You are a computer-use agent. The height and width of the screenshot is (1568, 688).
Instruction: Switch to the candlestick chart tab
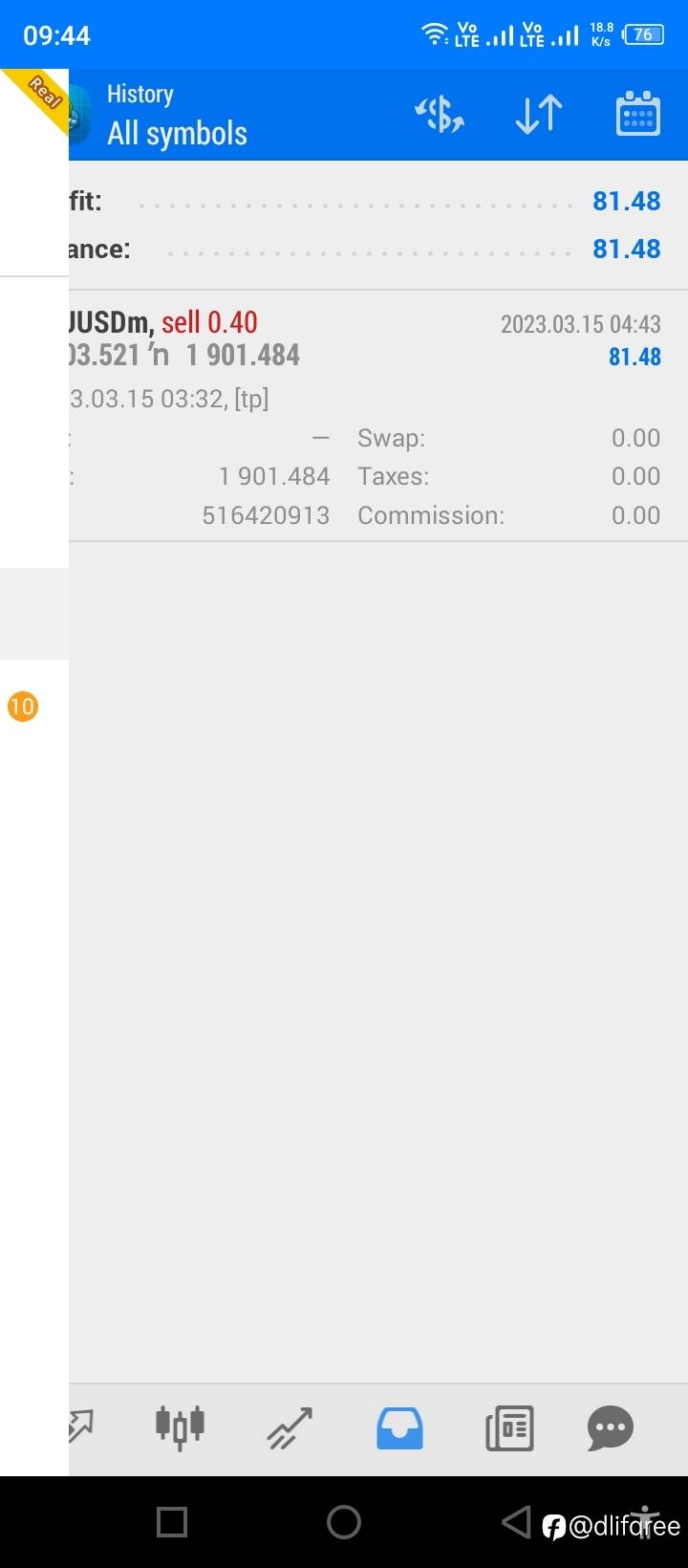pos(180,1428)
